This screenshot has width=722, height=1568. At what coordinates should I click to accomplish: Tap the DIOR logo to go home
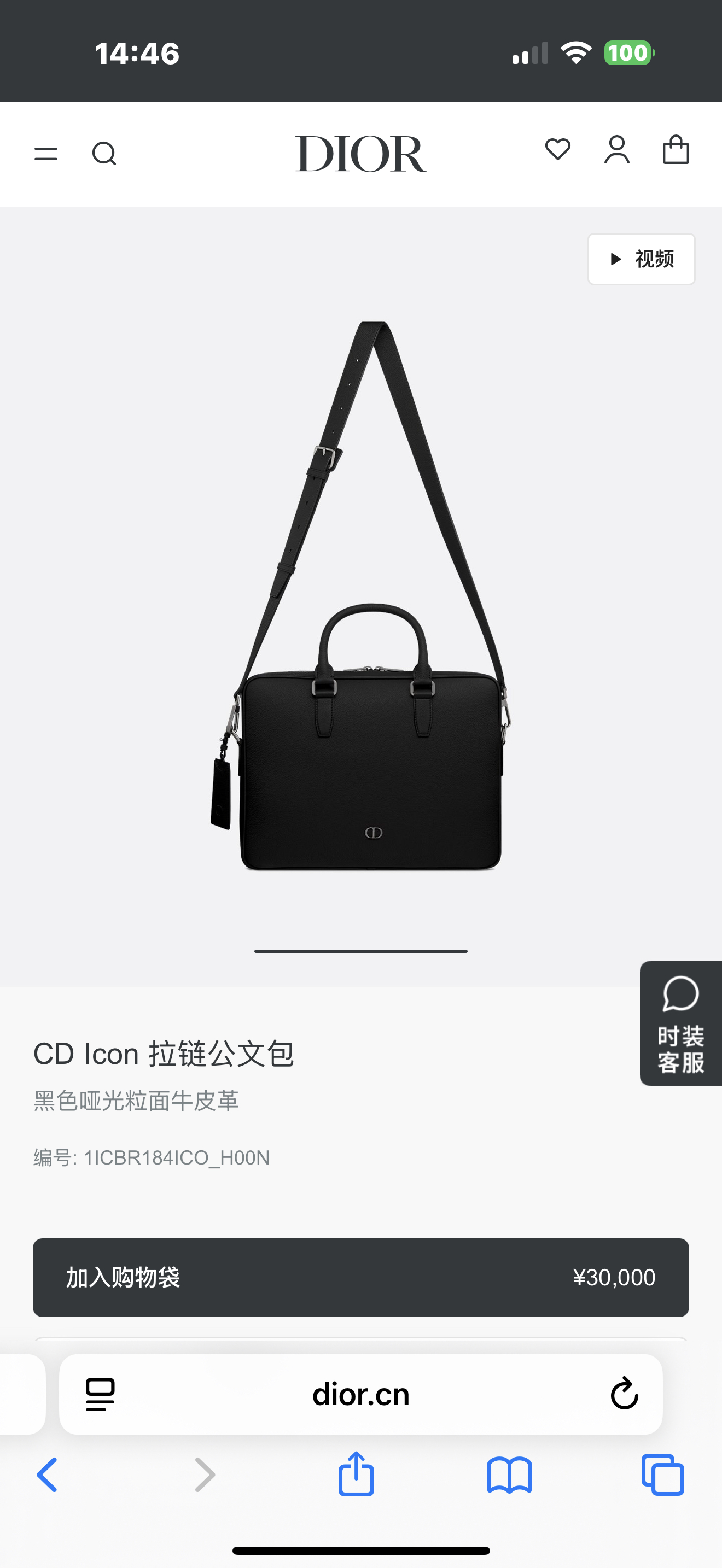click(360, 154)
